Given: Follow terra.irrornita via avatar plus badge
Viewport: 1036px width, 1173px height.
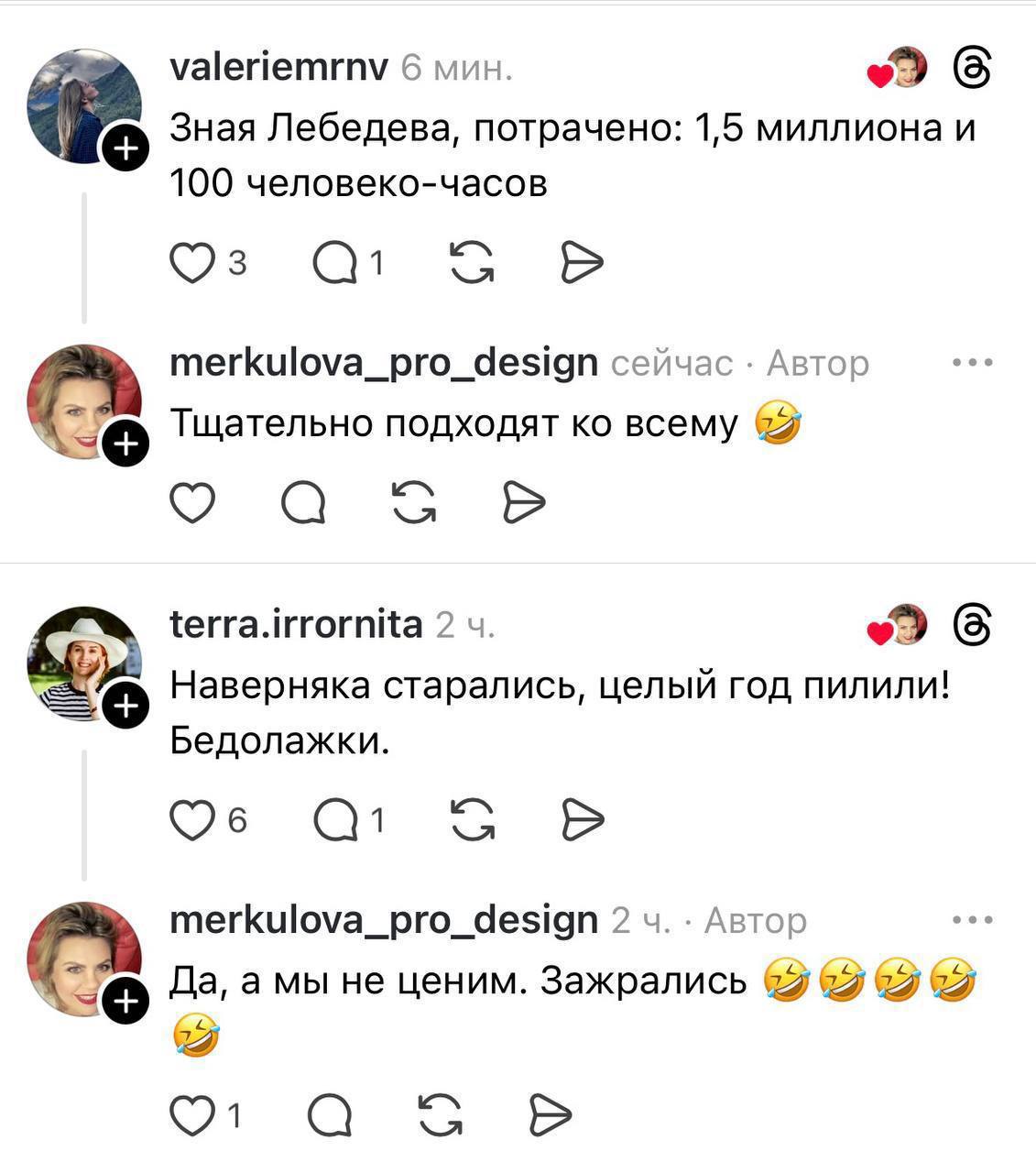Looking at the screenshot, I should point(125,707).
